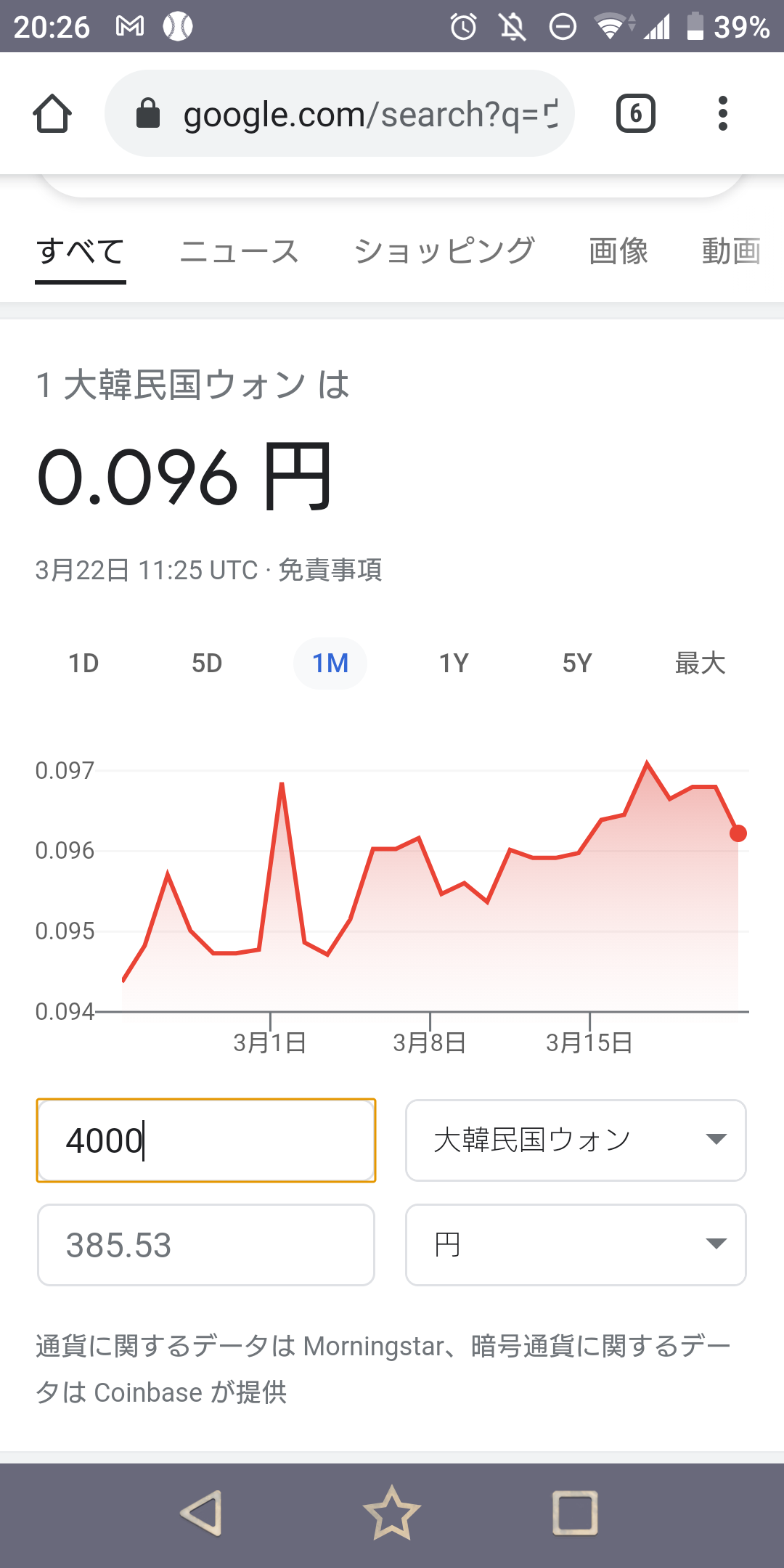This screenshot has width=784, height=1568.
Task: Select the 1D chart range
Action: (x=83, y=663)
